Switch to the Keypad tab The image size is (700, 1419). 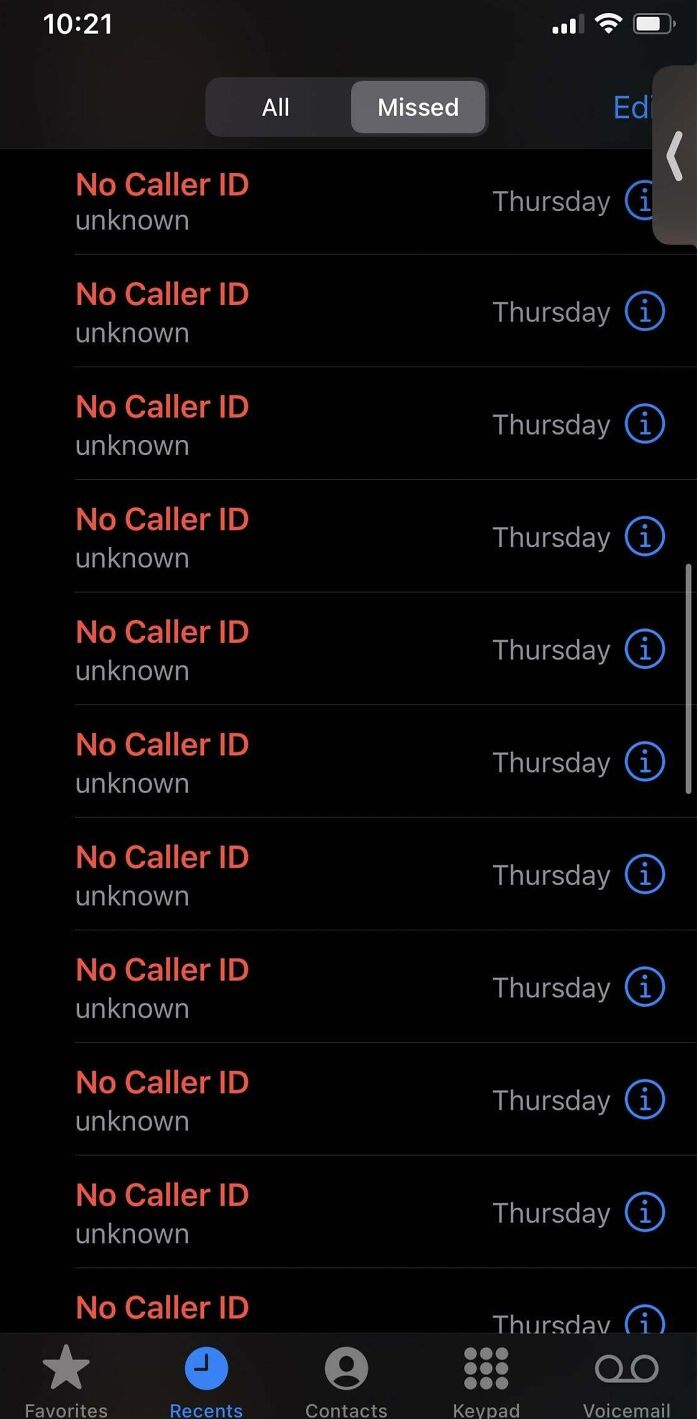(486, 1380)
